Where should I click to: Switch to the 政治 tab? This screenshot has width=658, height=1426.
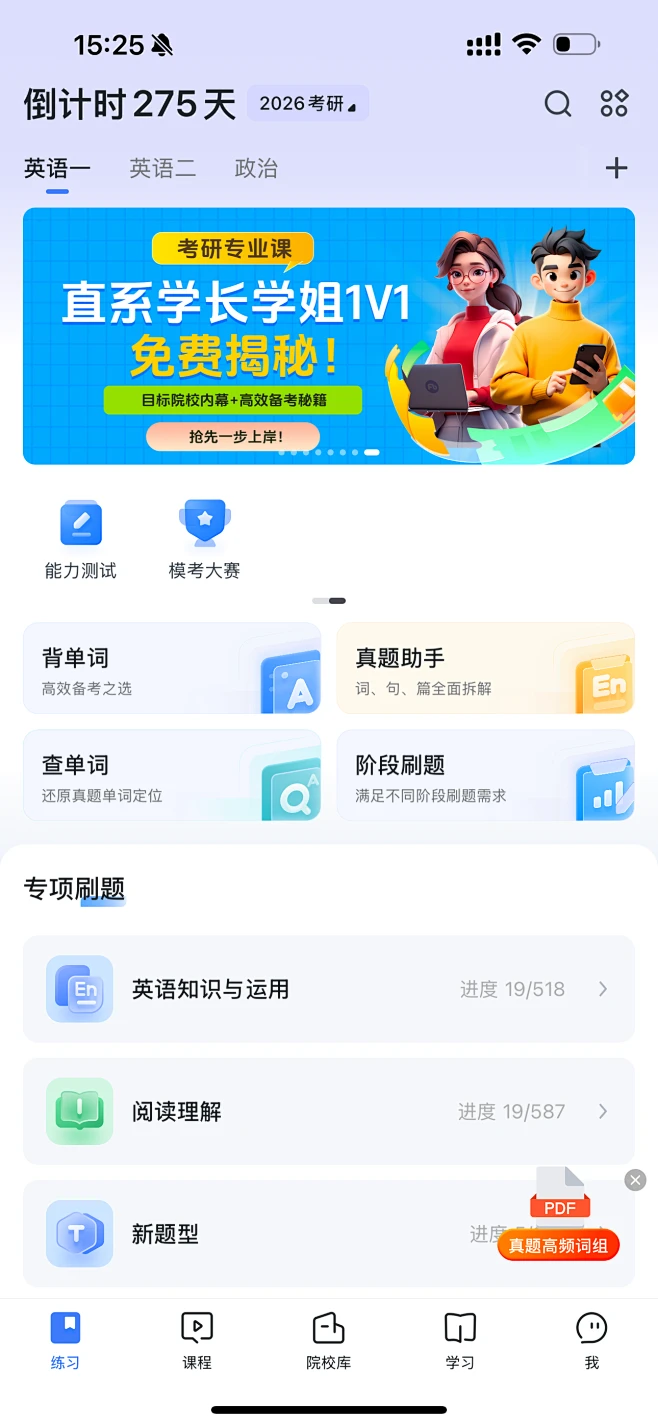[256, 169]
